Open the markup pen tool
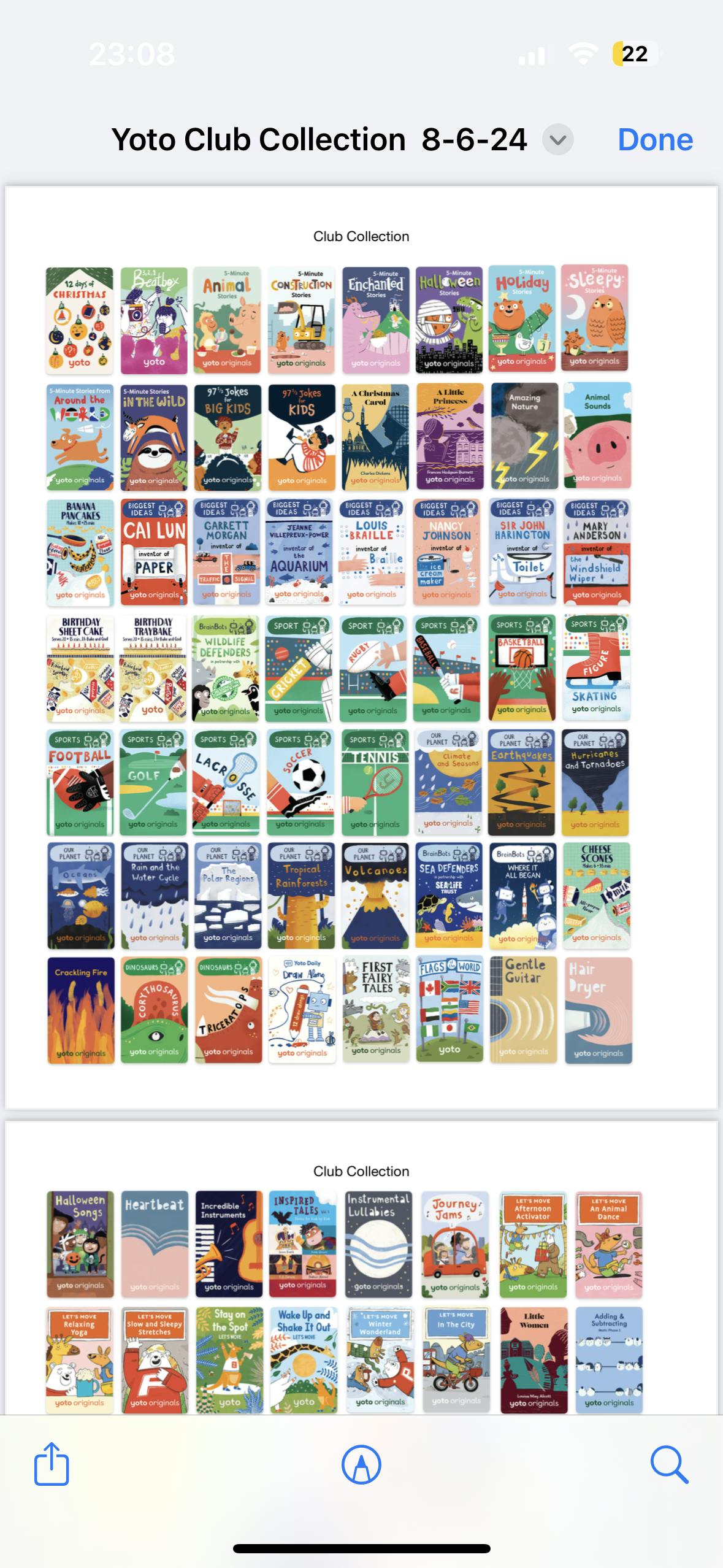This screenshot has height=1568, width=723. [x=361, y=1464]
